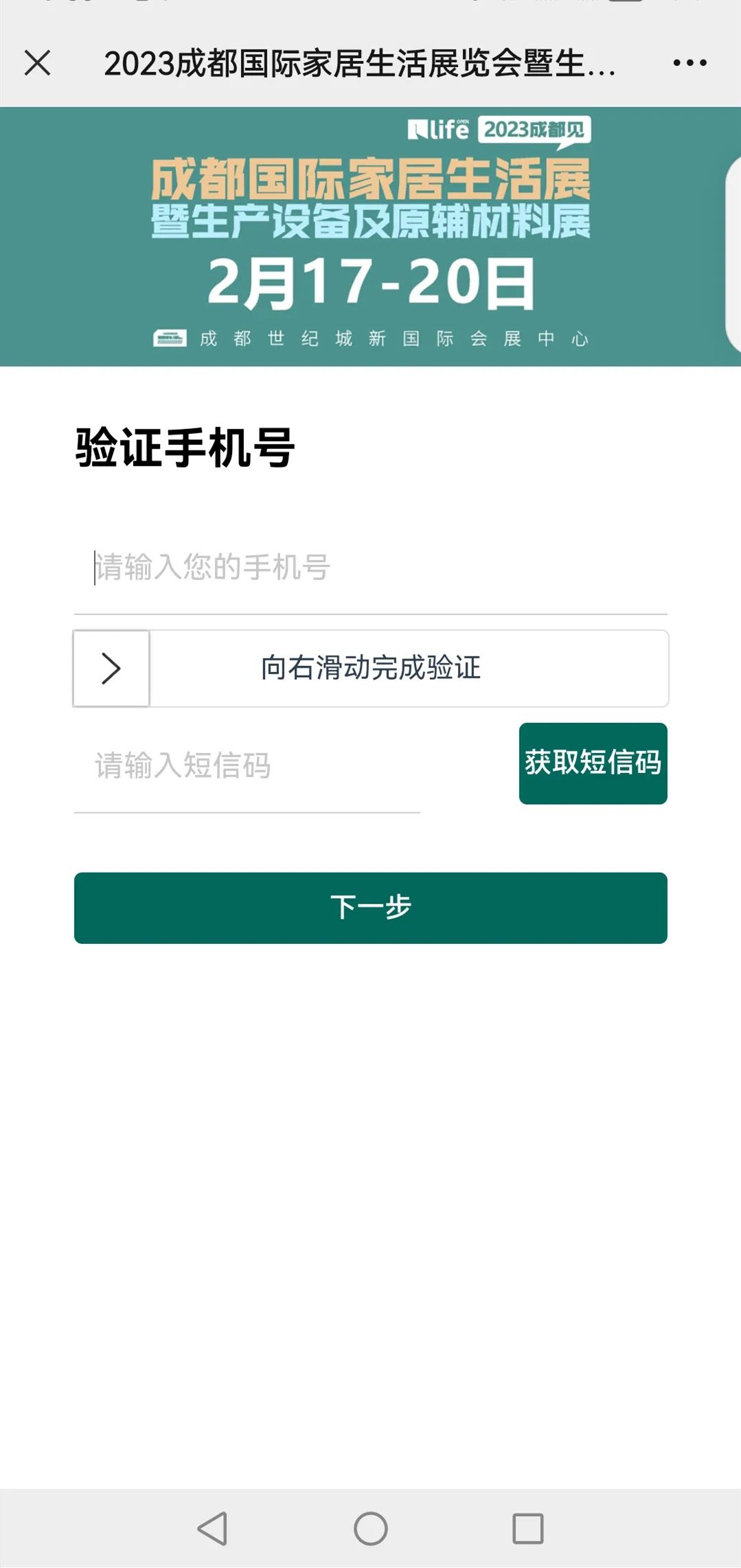Screen dimensions: 741x1568
Task: Go to the system home screen
Action: (371, 1529)
